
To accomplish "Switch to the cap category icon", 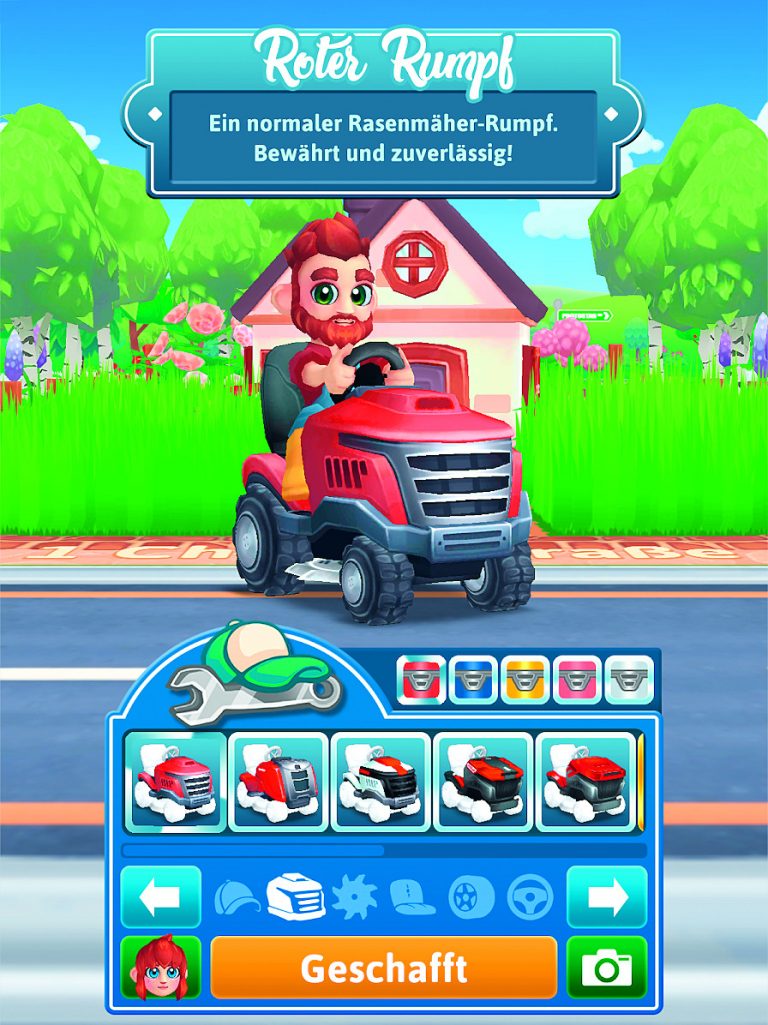I will point(236,897).
